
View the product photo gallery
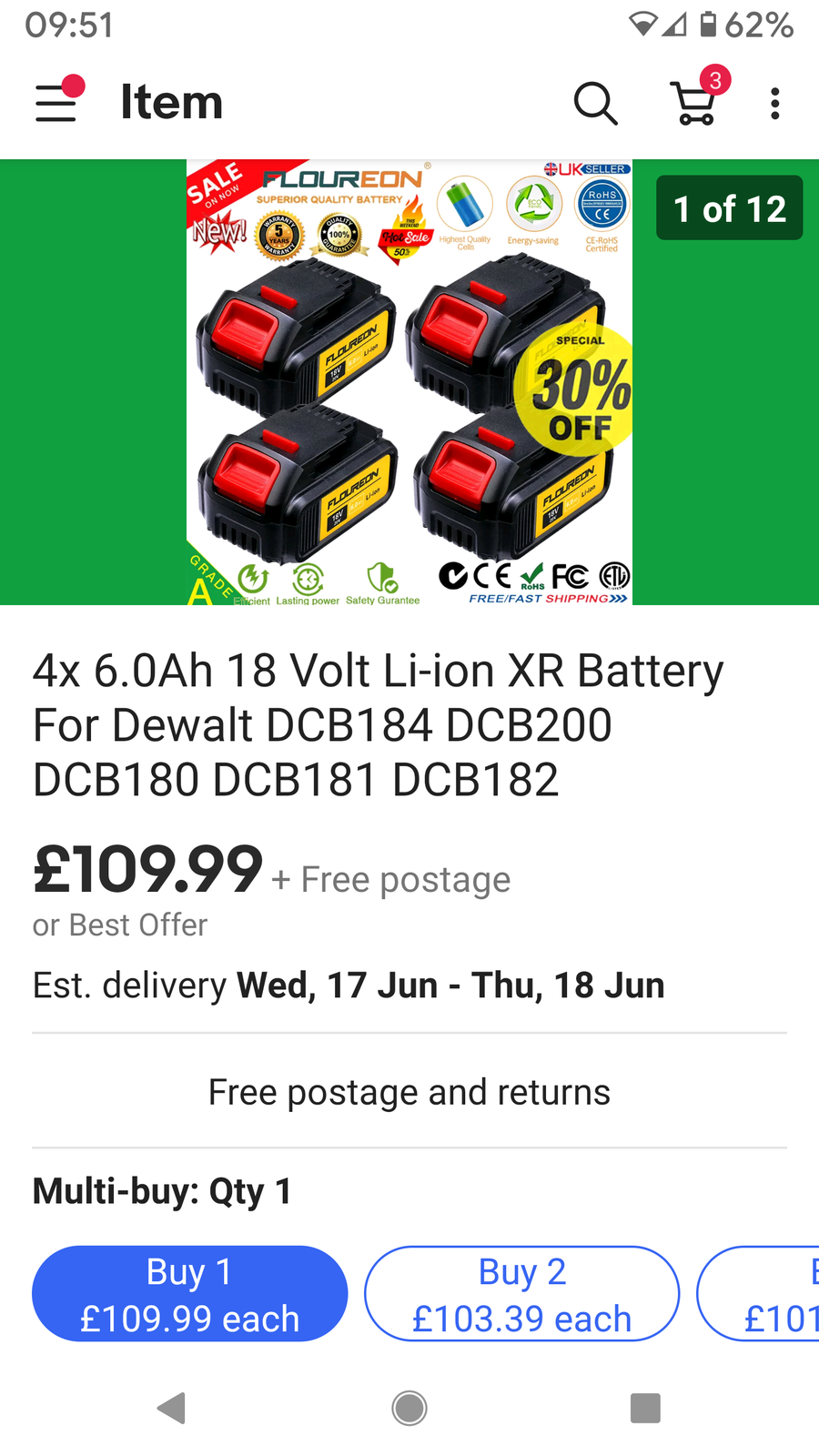[409, 382]
